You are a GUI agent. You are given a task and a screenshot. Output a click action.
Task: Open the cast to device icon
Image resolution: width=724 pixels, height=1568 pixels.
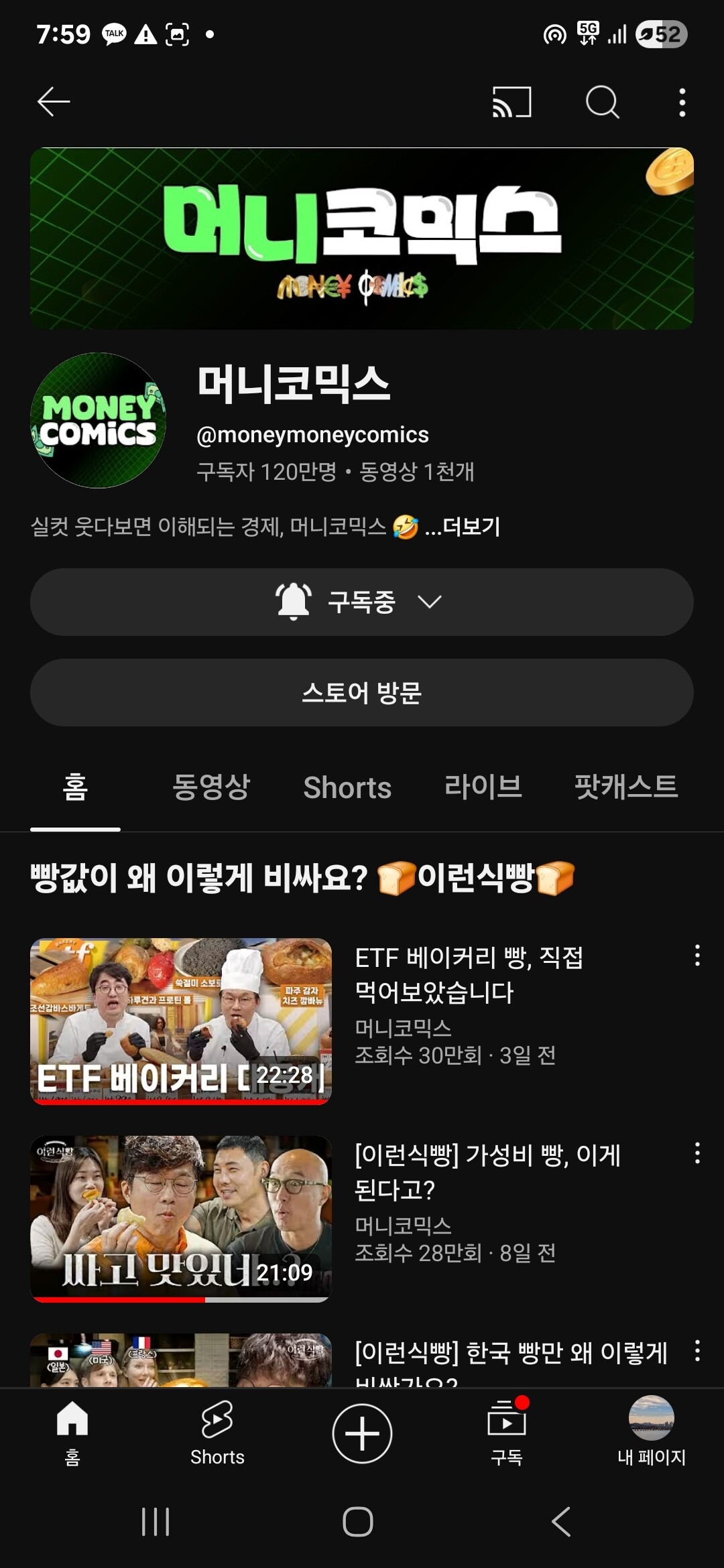[x=511, y=102]
